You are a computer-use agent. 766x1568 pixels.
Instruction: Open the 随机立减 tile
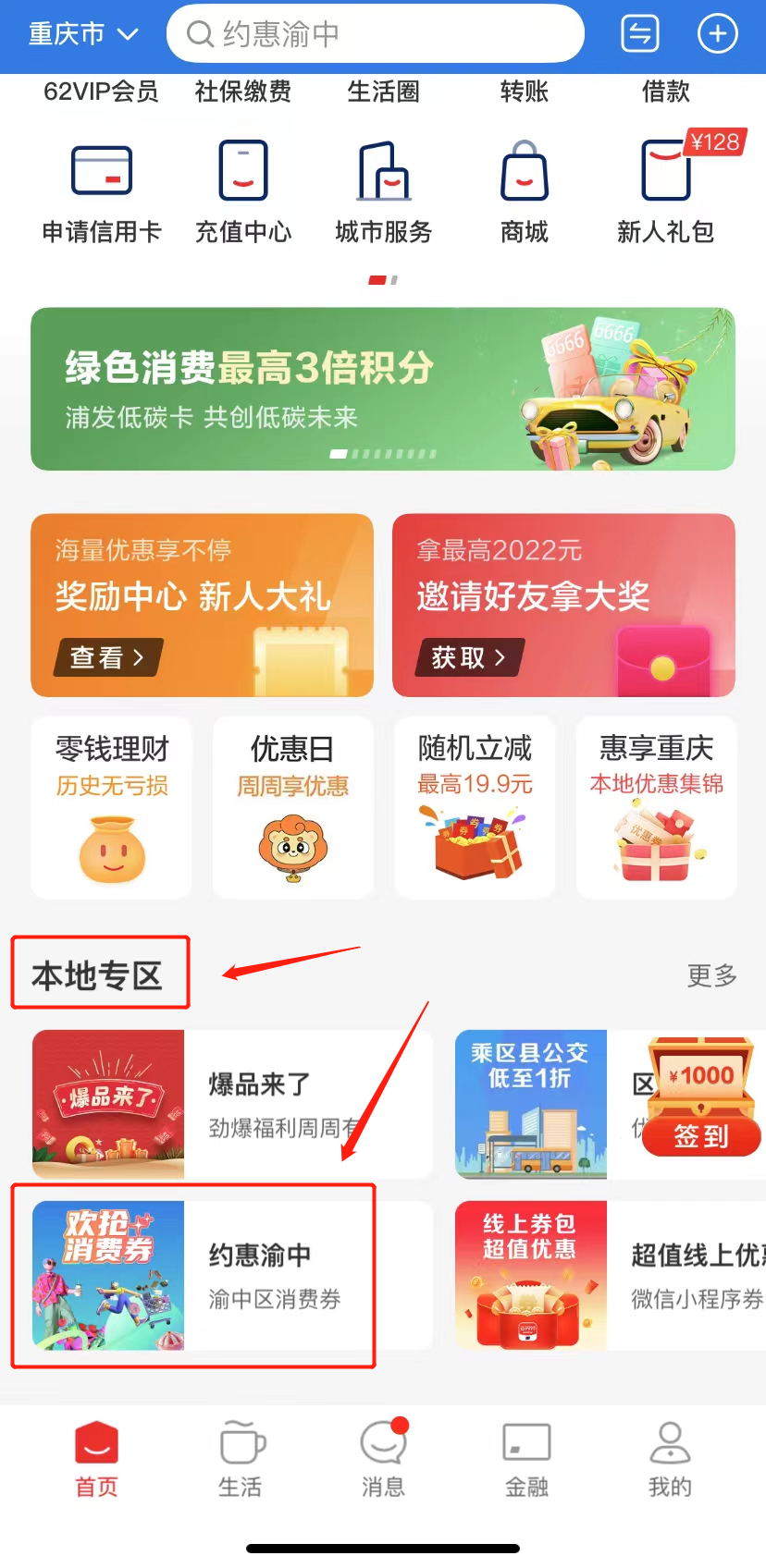475,806
